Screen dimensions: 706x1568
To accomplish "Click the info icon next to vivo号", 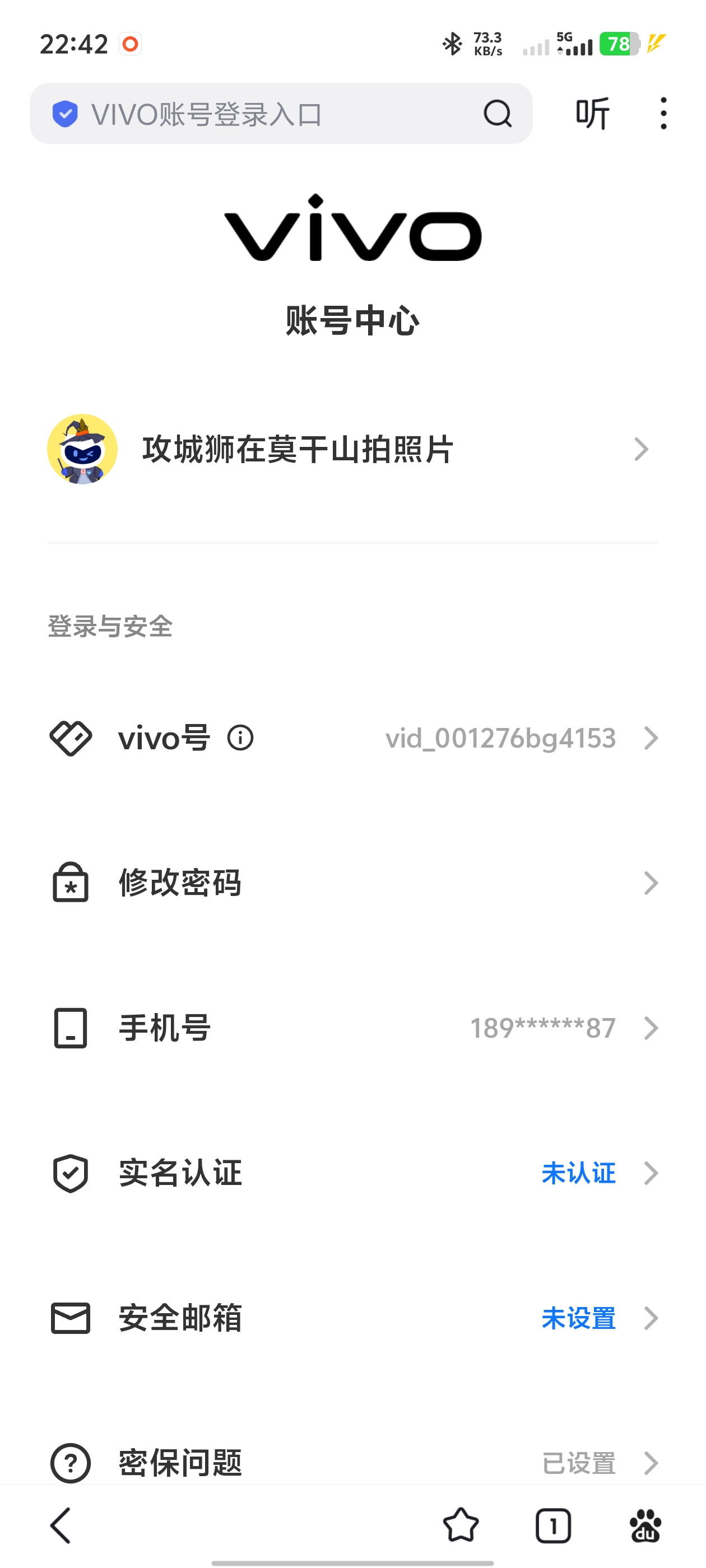I will point(241,738).
